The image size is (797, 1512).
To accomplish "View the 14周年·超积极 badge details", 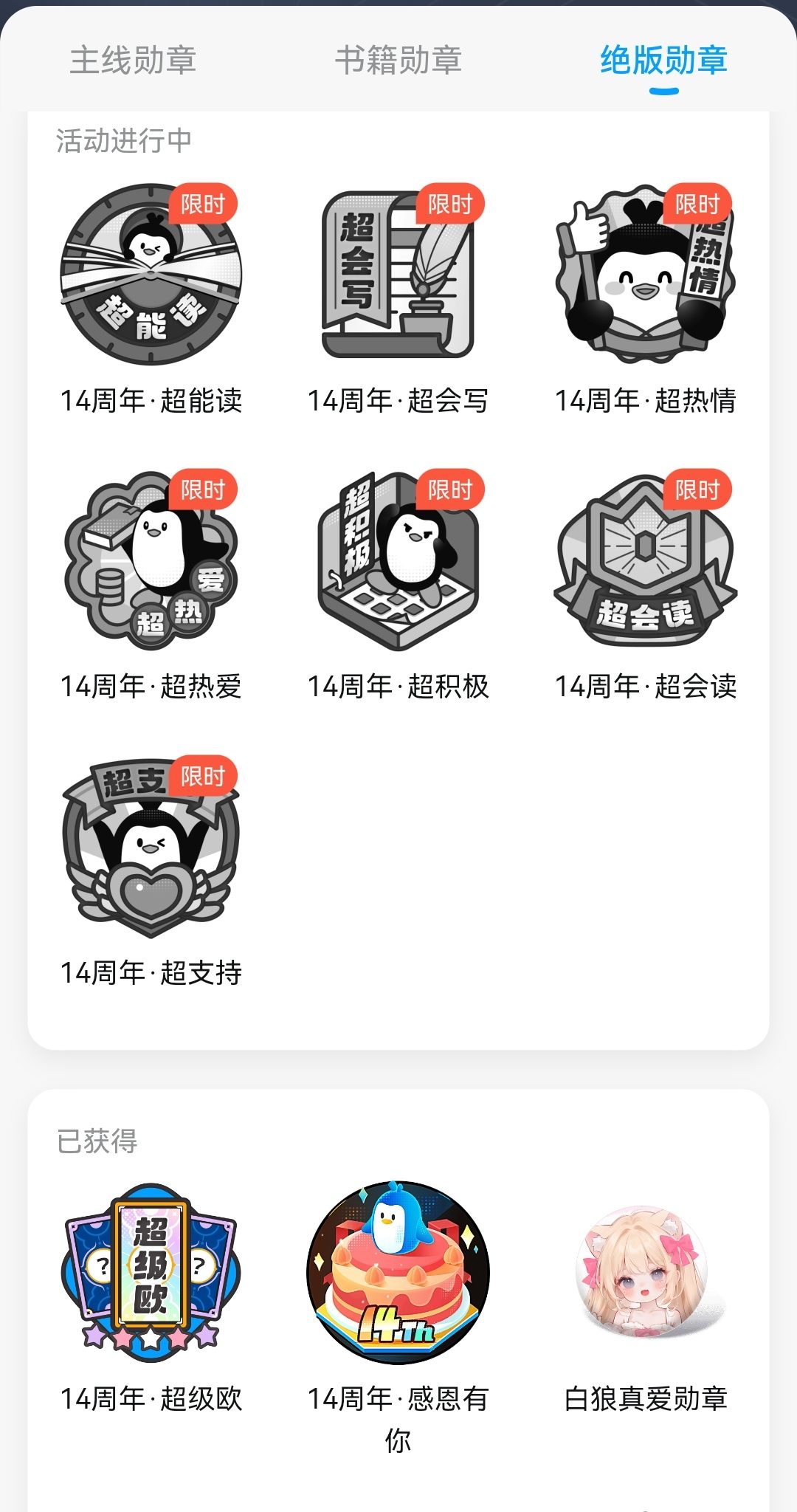I will 398,560.
